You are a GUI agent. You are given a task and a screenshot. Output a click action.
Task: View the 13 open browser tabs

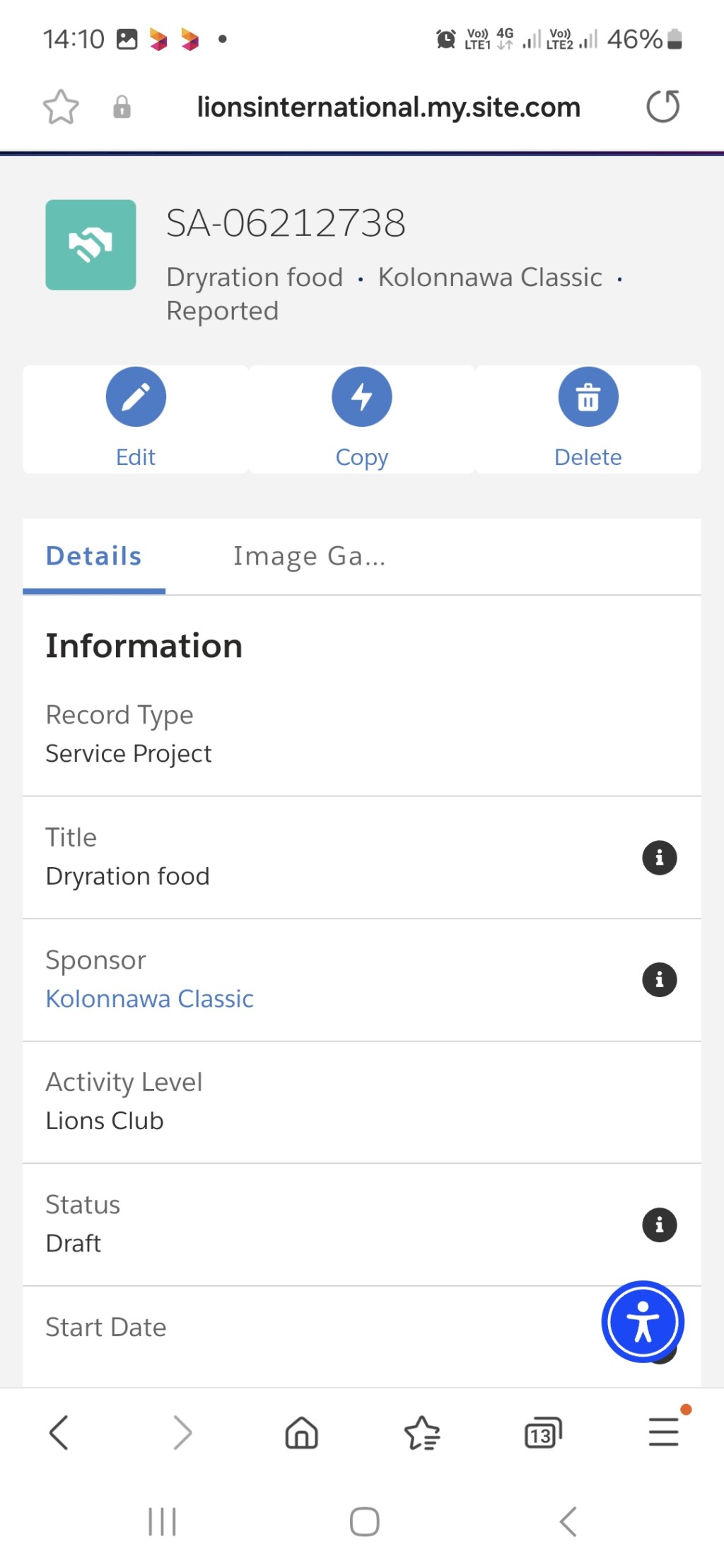543,1432
